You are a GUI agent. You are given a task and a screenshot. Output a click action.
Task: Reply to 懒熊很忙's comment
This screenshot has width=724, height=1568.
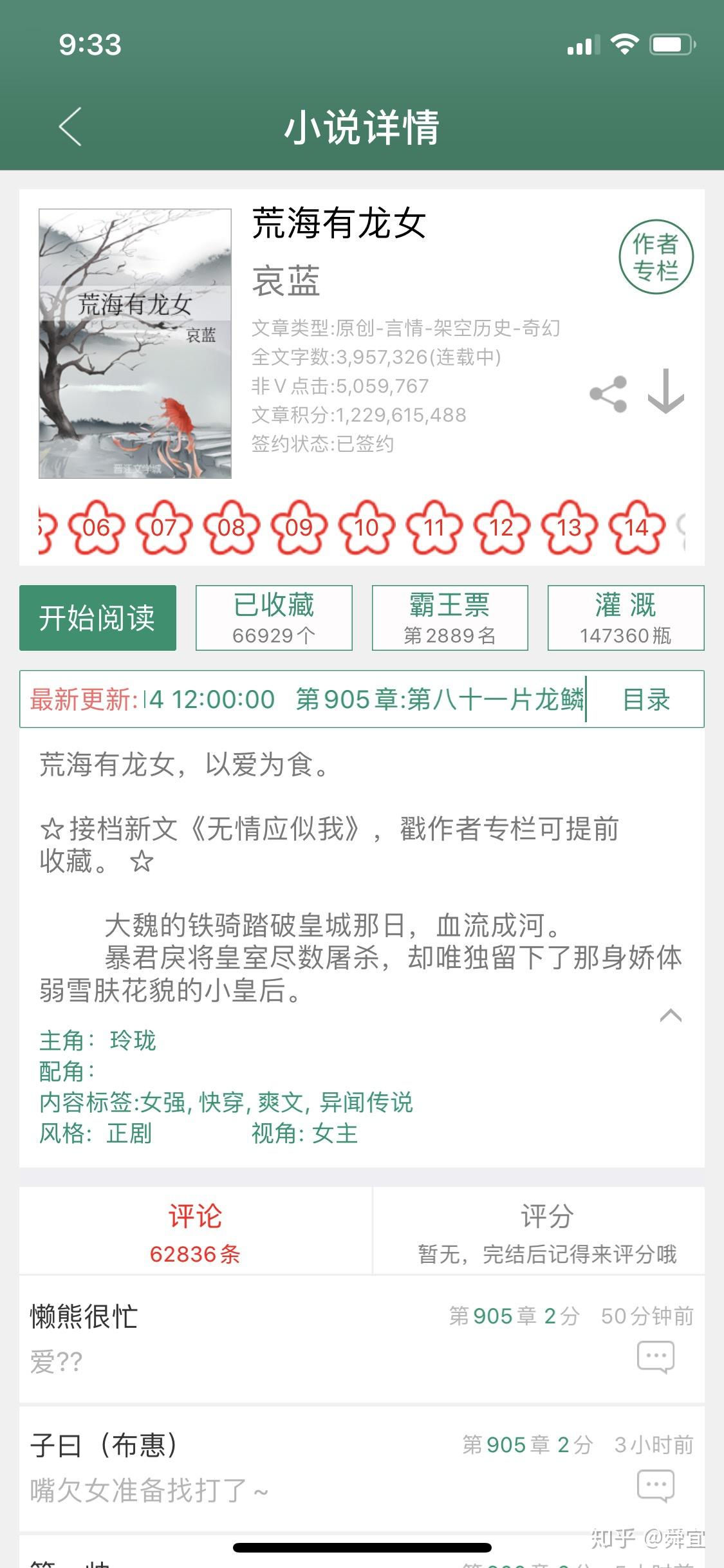tap(655, 1357)
